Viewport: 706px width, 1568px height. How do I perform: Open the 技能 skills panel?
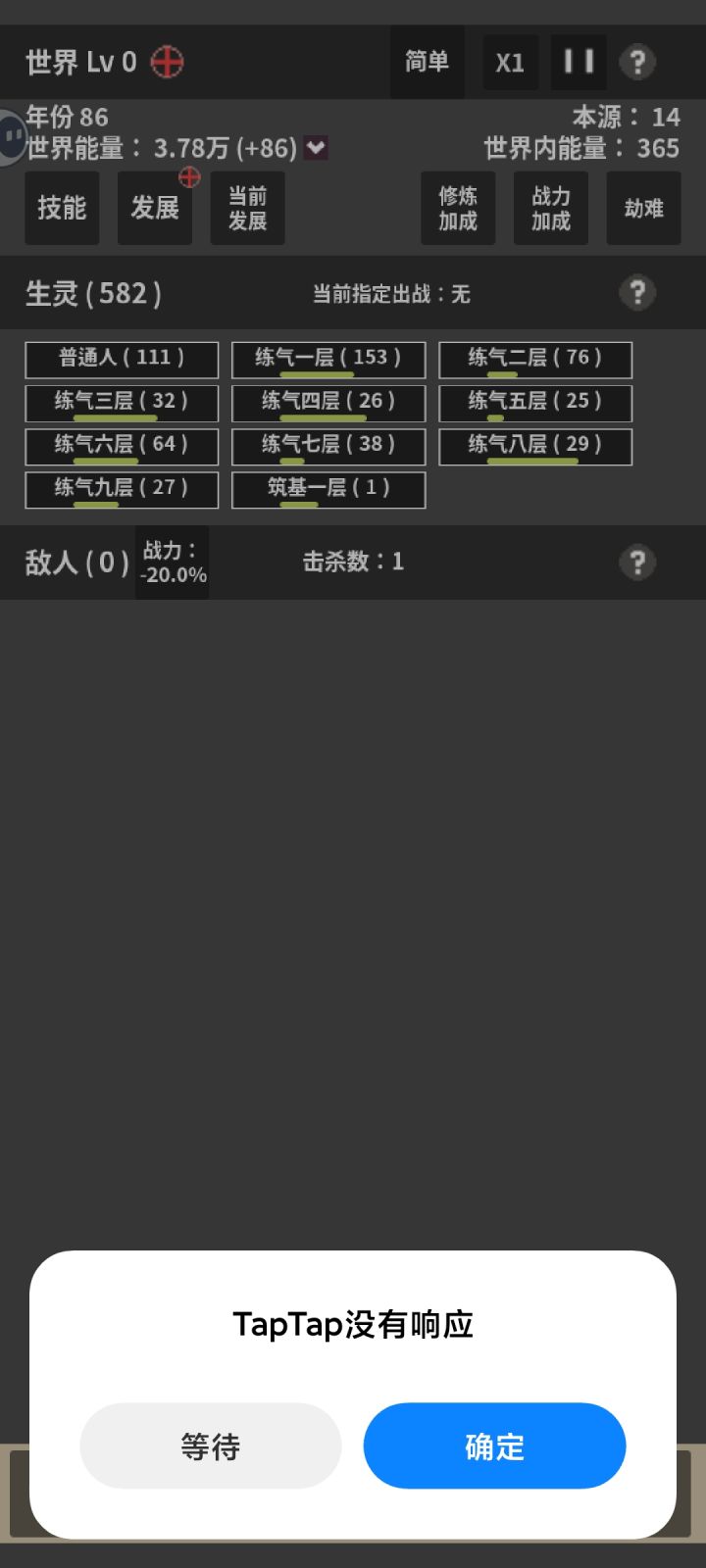[62, 208]
